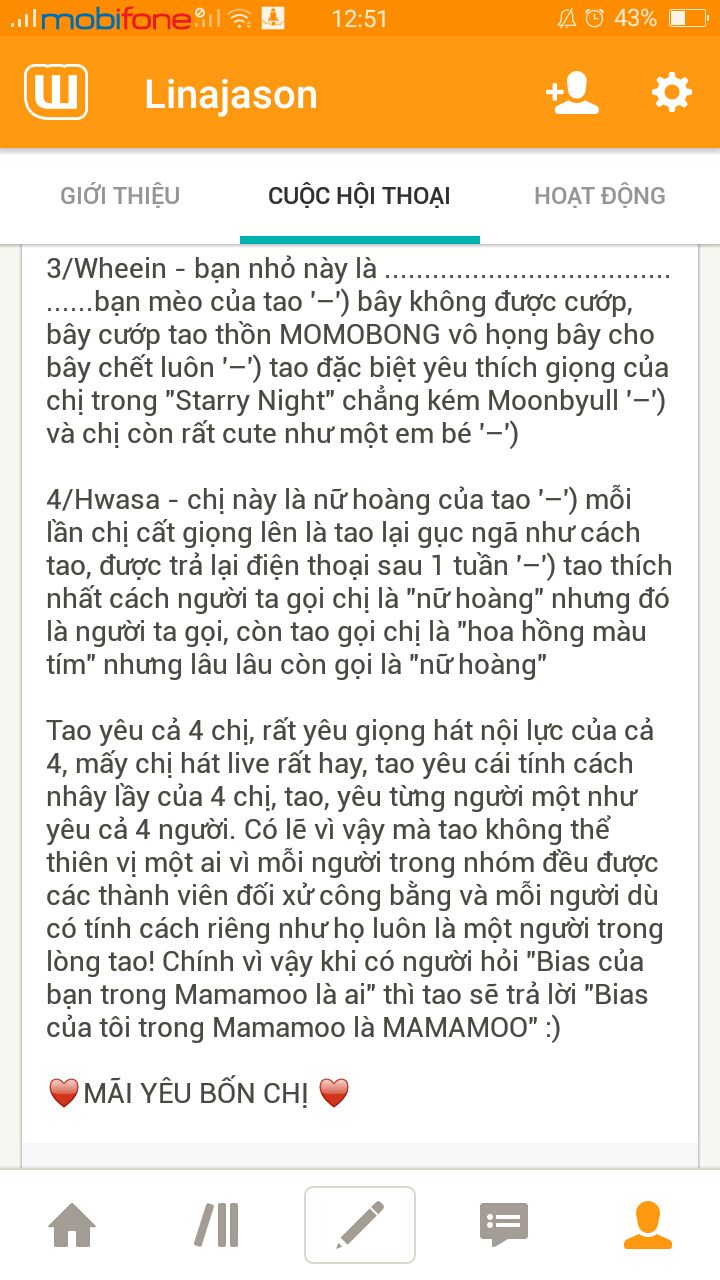
Task: Open the library tab
Action: (x=217, y=1225)
